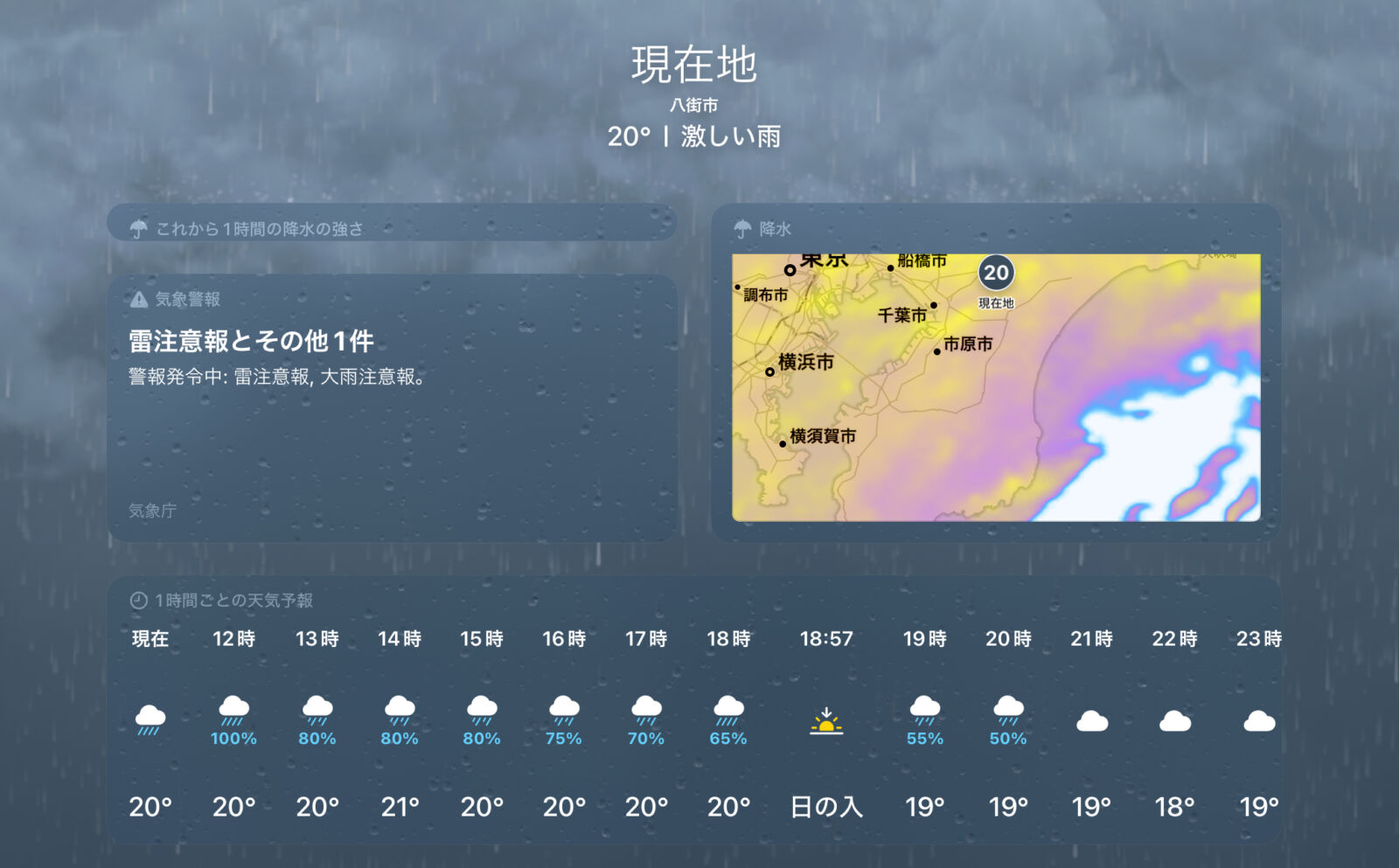
Task: Open the 降水 precipitation map
Action: (995, 387)
